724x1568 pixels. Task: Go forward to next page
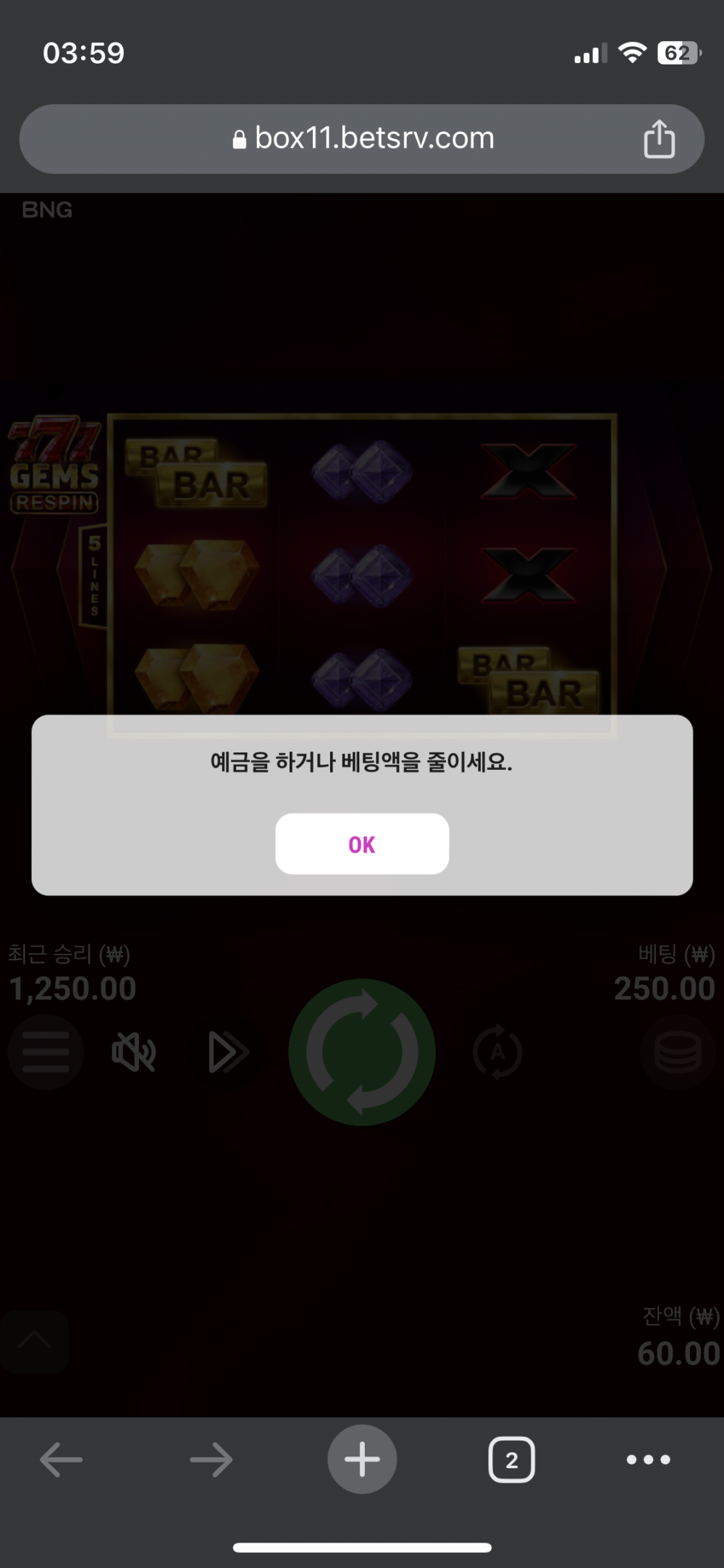(211, 1459)
